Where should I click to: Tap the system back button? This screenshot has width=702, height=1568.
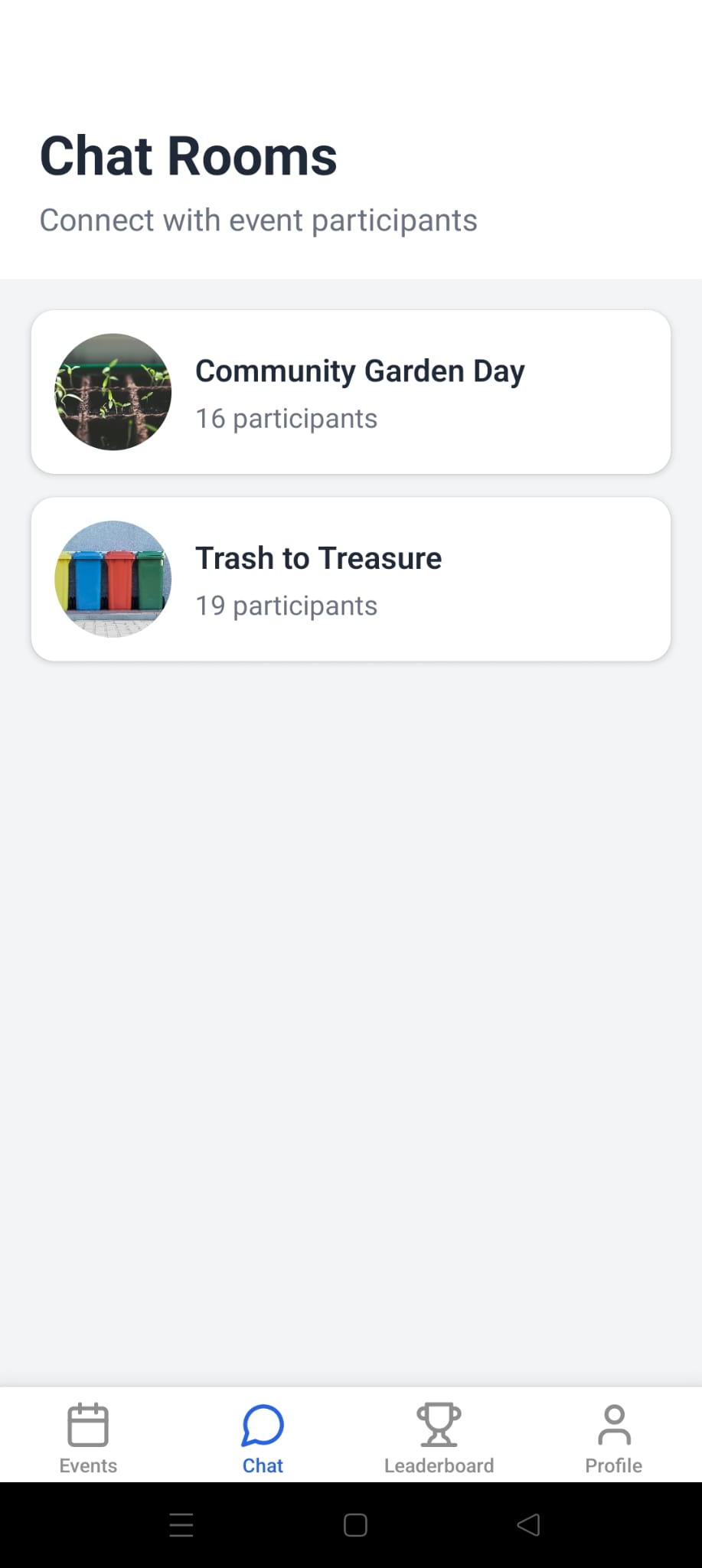(528, 1524)
